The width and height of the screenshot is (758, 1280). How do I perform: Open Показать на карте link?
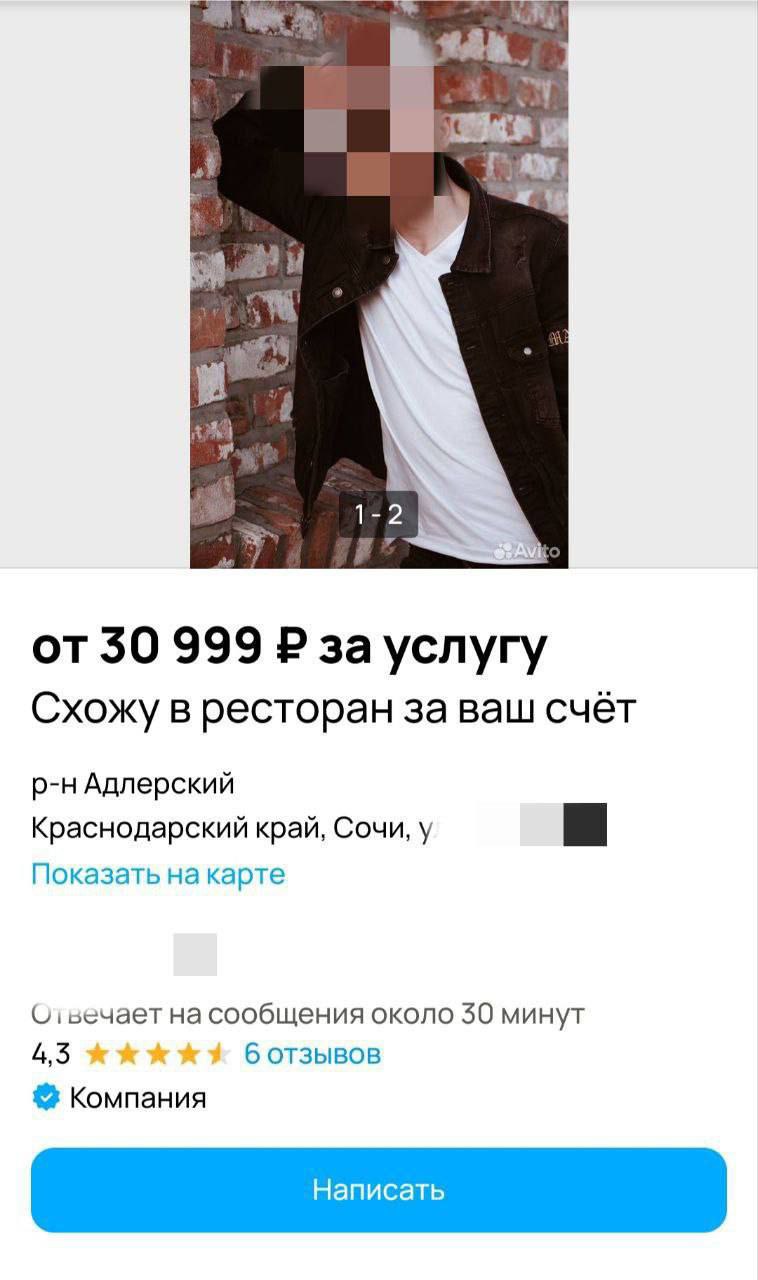(158, 874)
